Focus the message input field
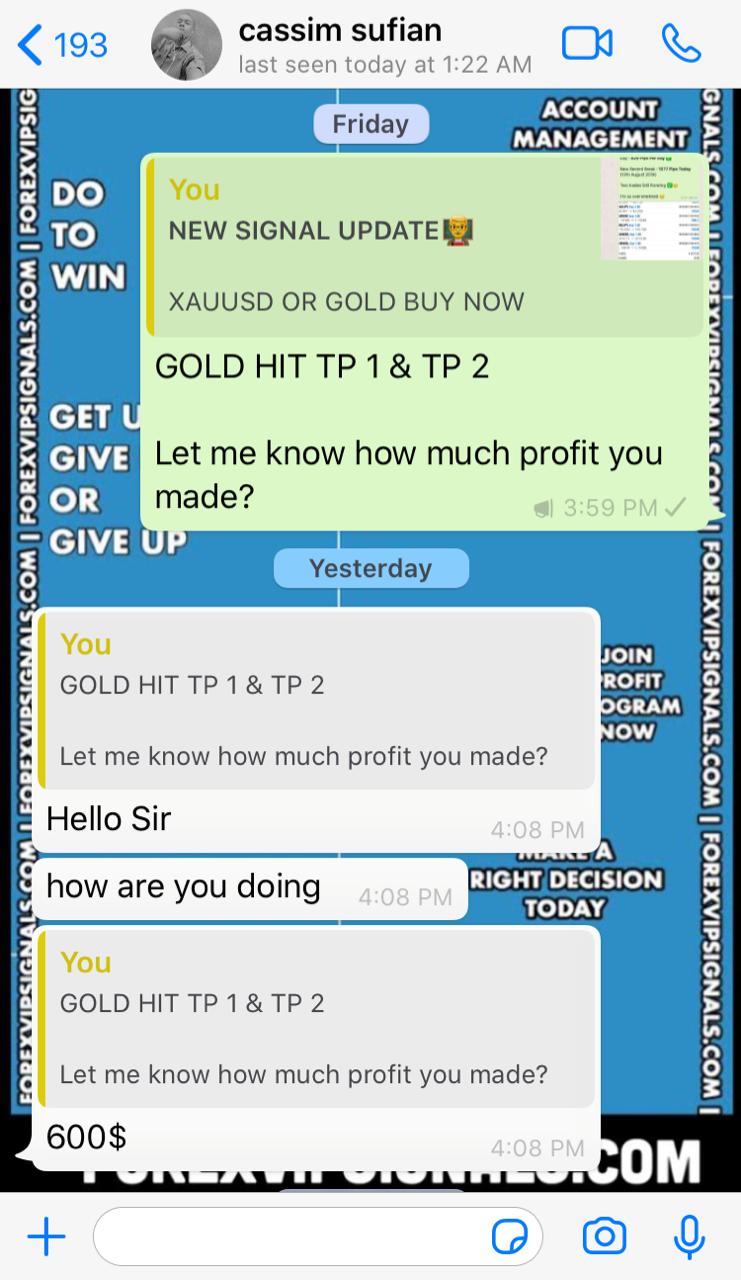Screen dimensions: 741x1280 click(290, 1238)
